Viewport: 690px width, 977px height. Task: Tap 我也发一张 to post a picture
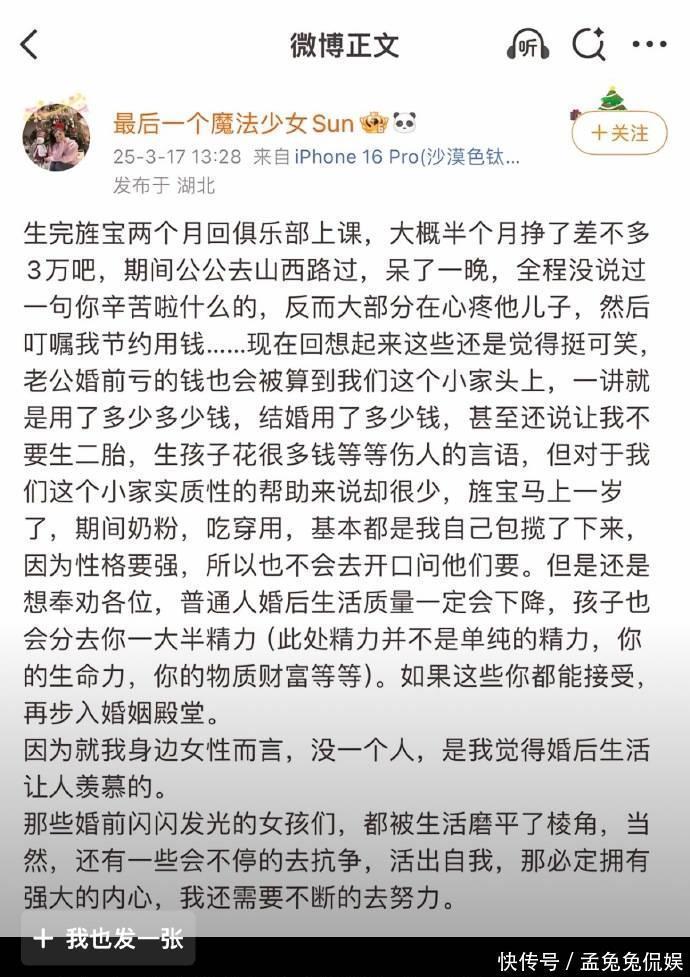(109, 939)
